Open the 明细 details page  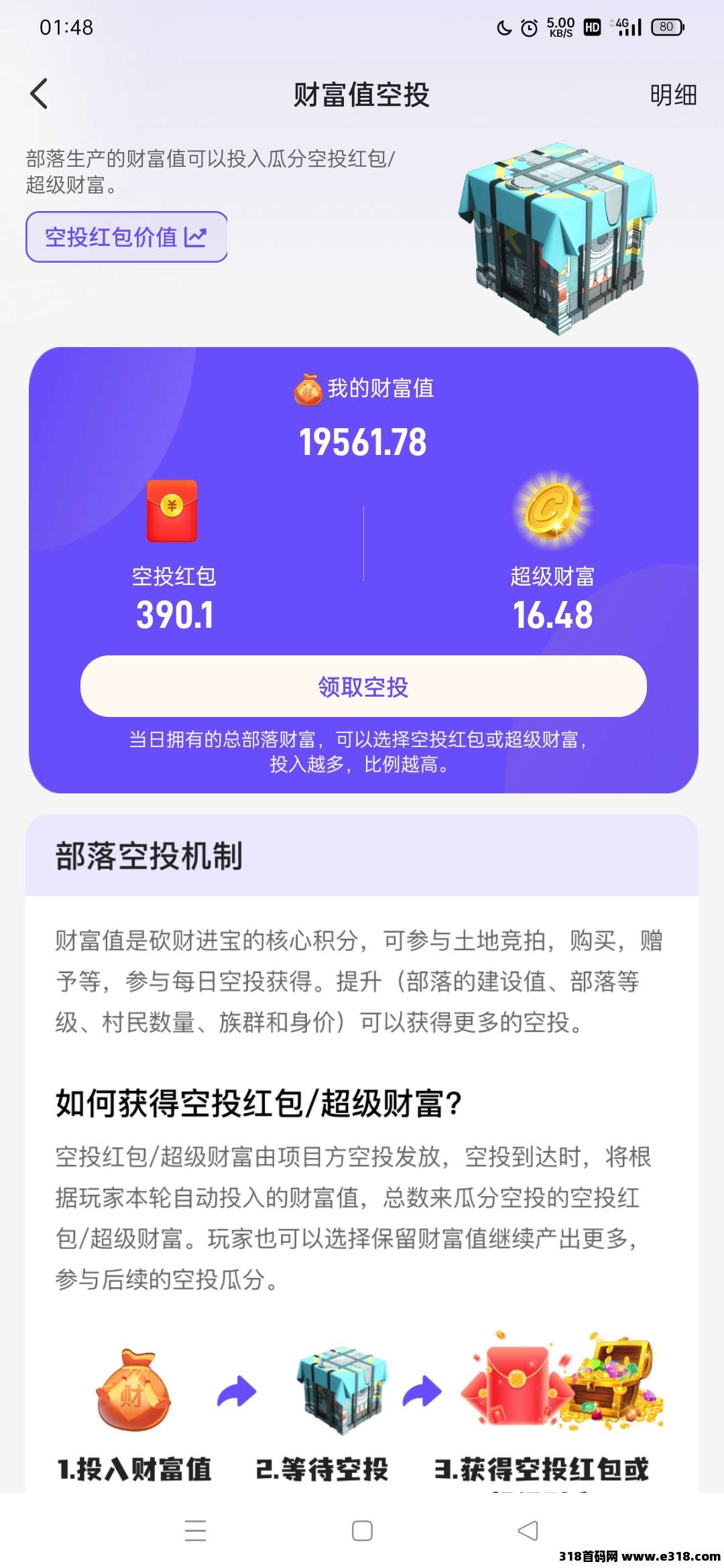click(673, 94)
